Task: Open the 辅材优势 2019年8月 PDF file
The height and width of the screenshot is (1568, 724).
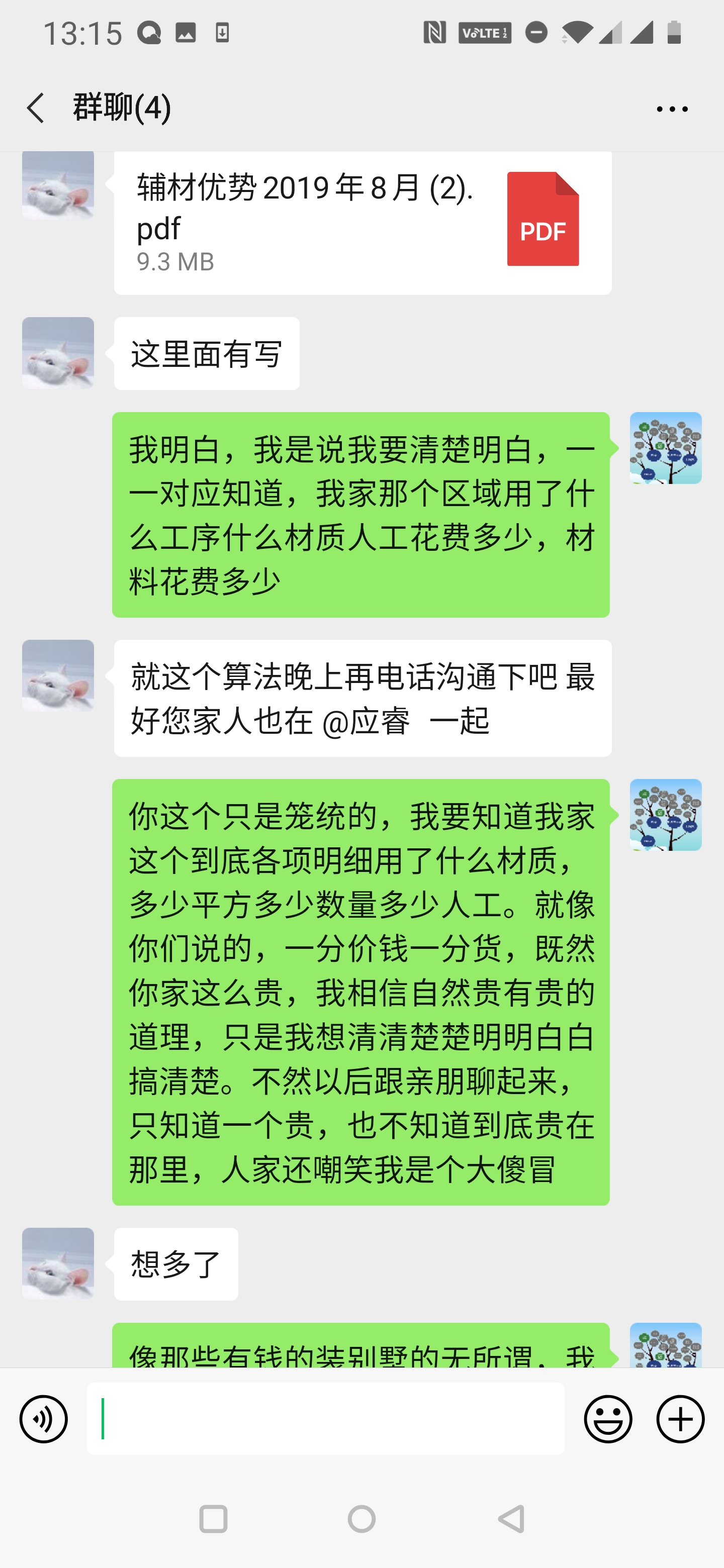Action: pyautogui.click(x=363, y=222)
